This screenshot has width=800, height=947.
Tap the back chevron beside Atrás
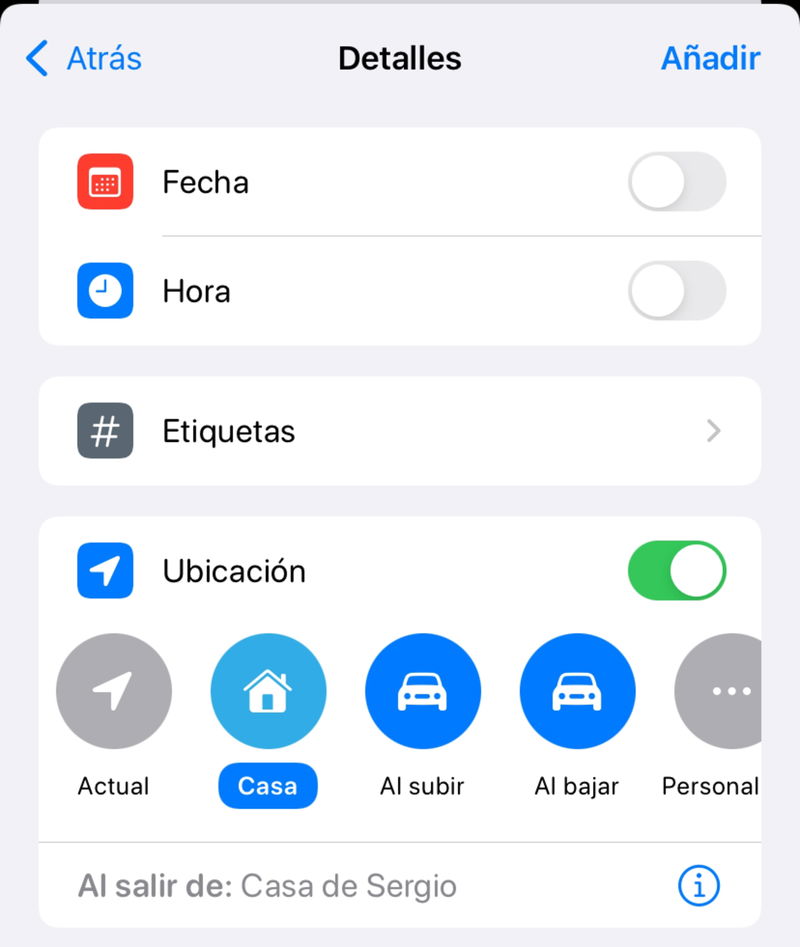[x=35, y=58]
